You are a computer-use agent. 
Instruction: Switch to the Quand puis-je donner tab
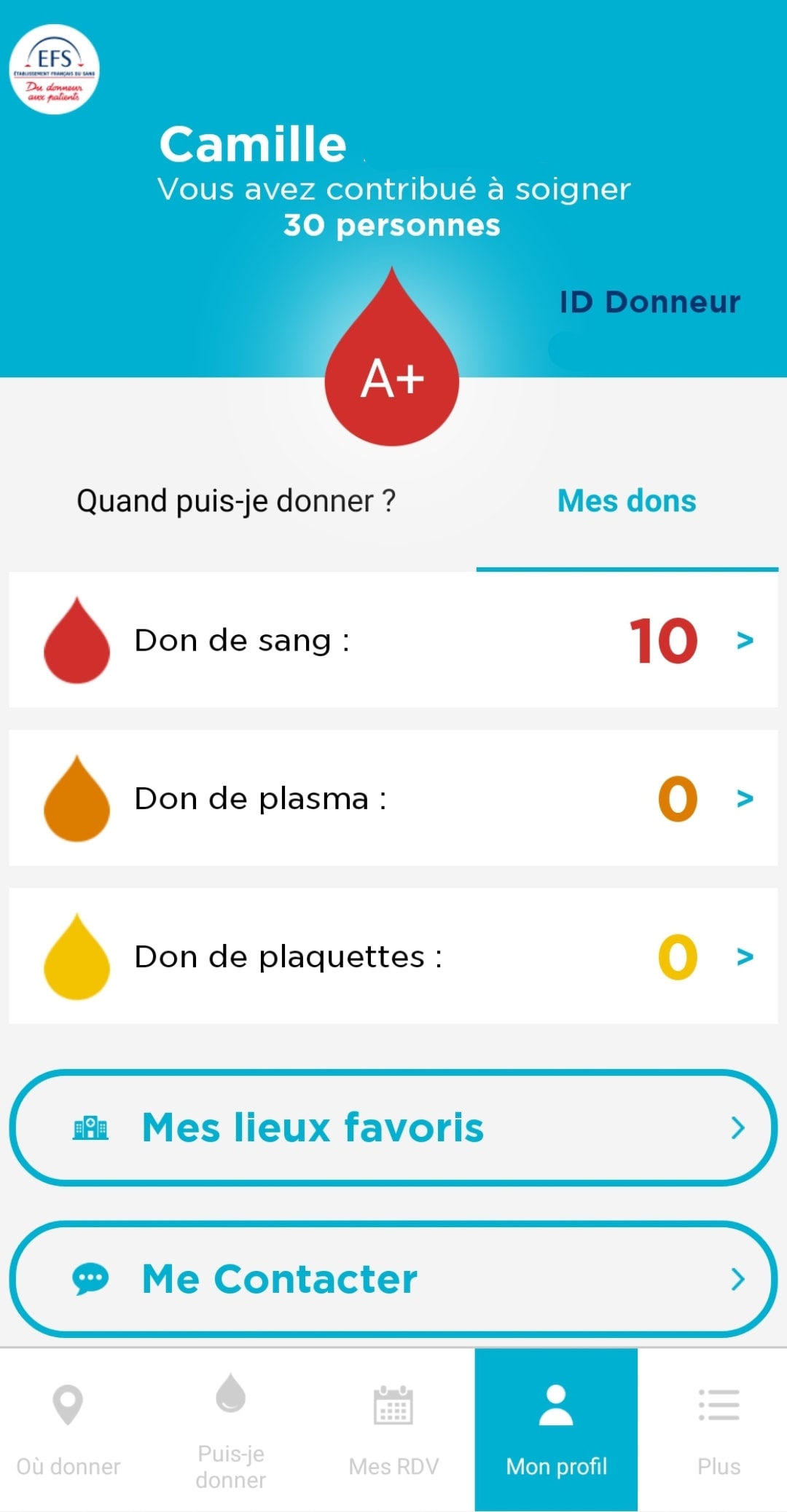tap(236, 501)
